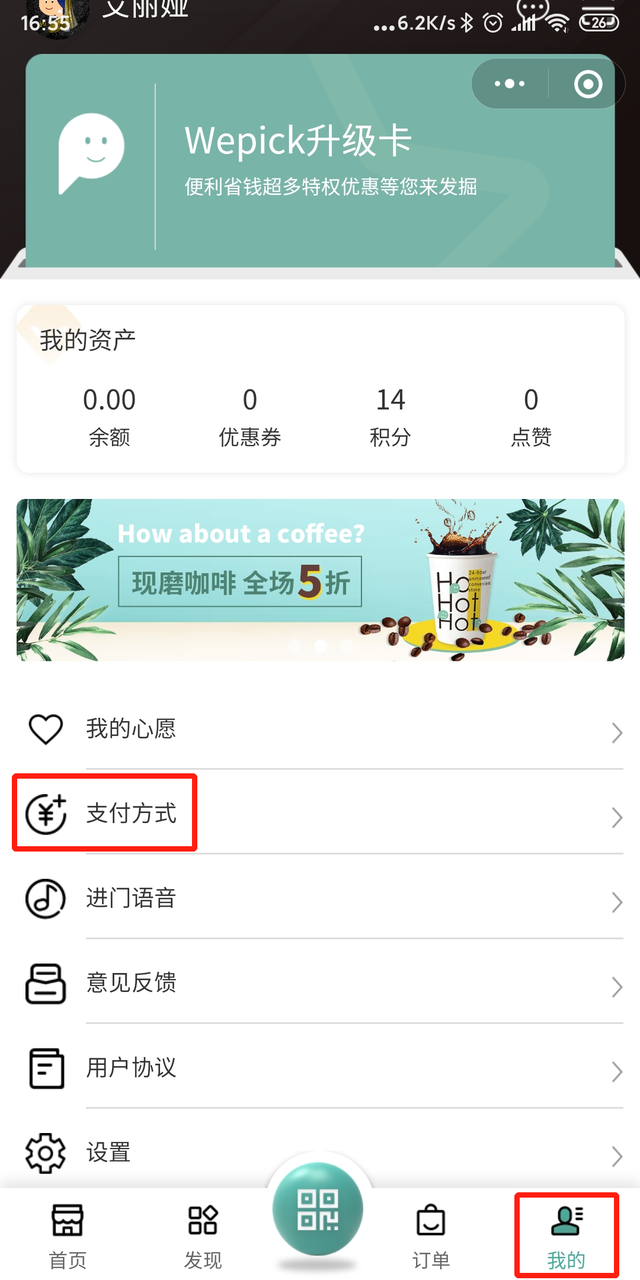Screen dimensions: 640x1280
Task: Open the mini program more options menu
Action: tap(510, 85)
